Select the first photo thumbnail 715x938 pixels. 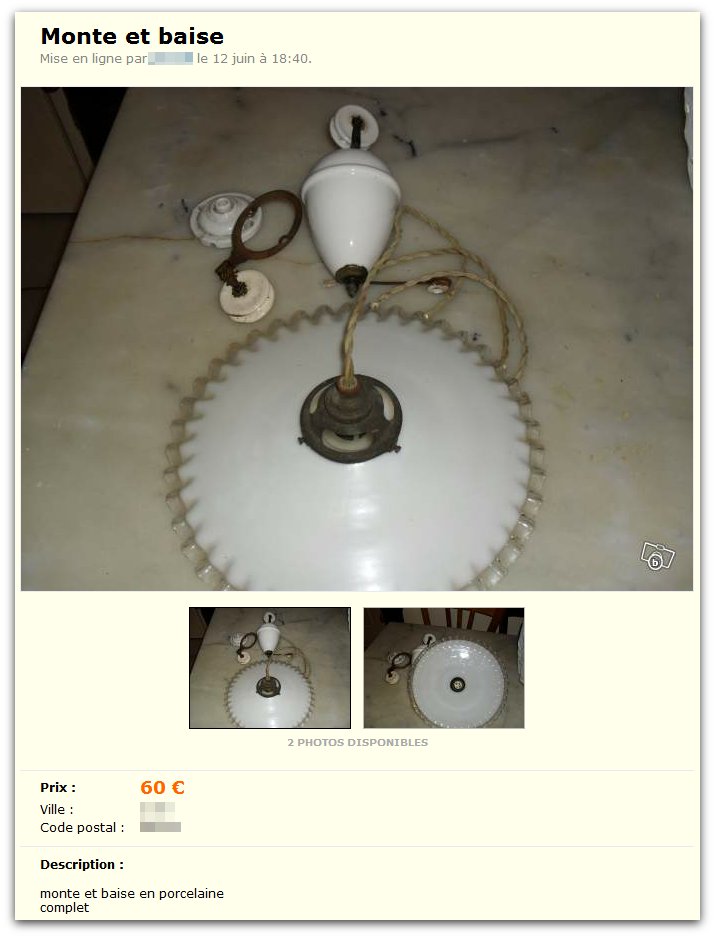point(270,667)
